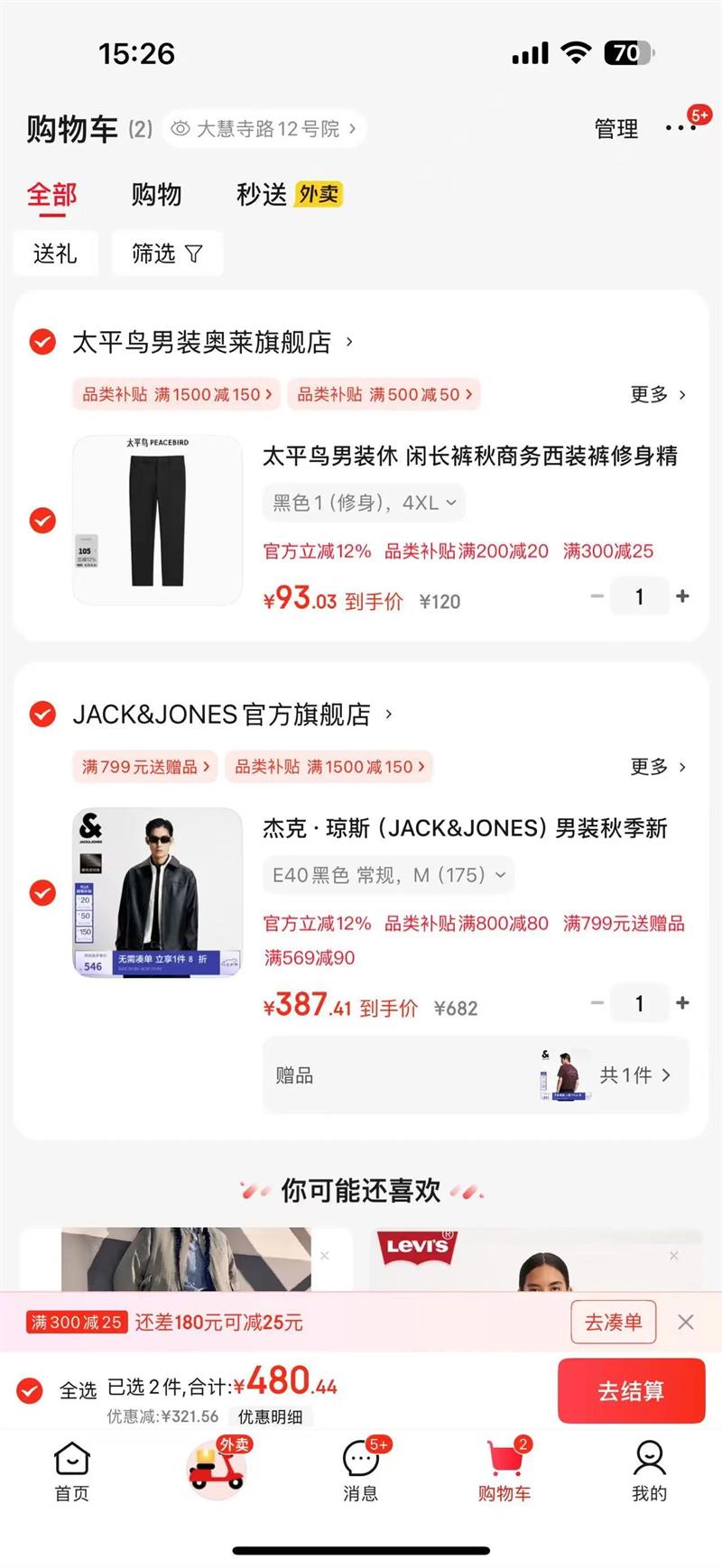Tap the 送礼 chip
This screenshot has width=722, height=1568.
pyautogui.click(x=55, y=254)
